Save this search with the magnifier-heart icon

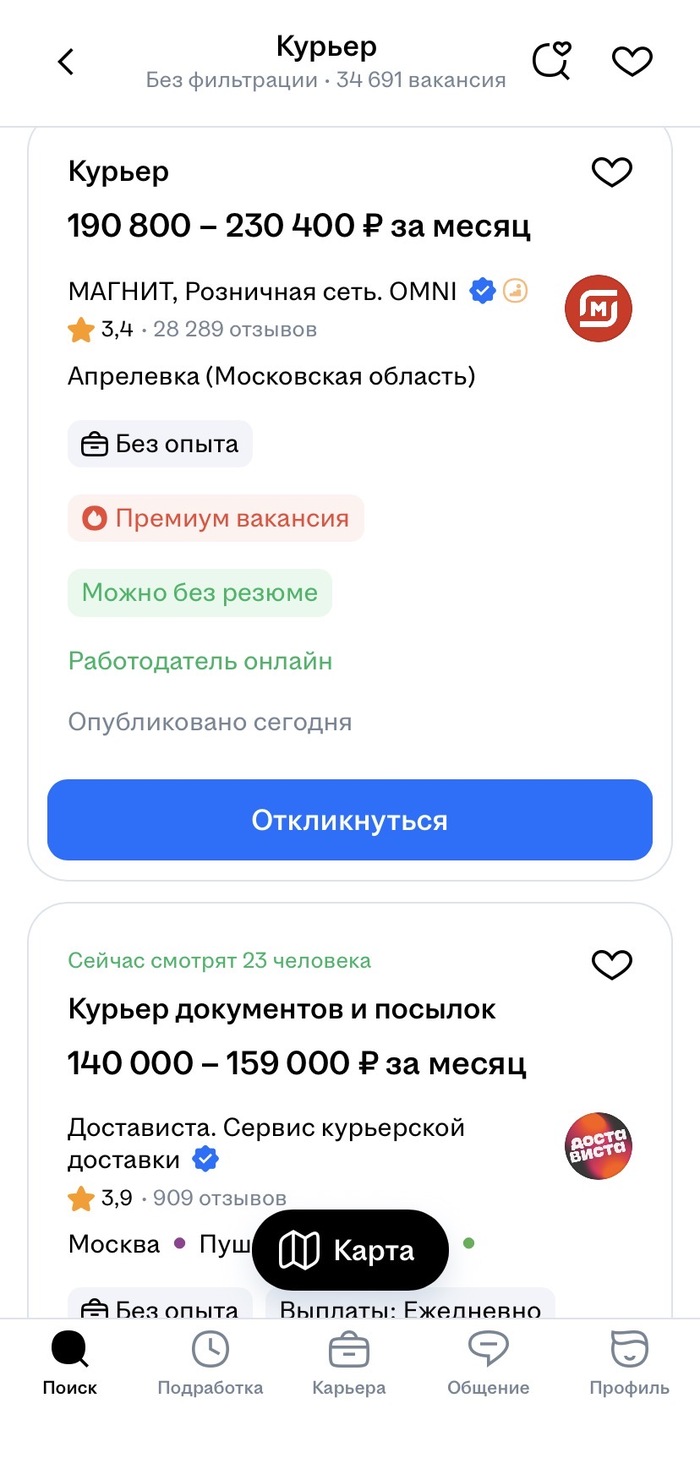551,61
